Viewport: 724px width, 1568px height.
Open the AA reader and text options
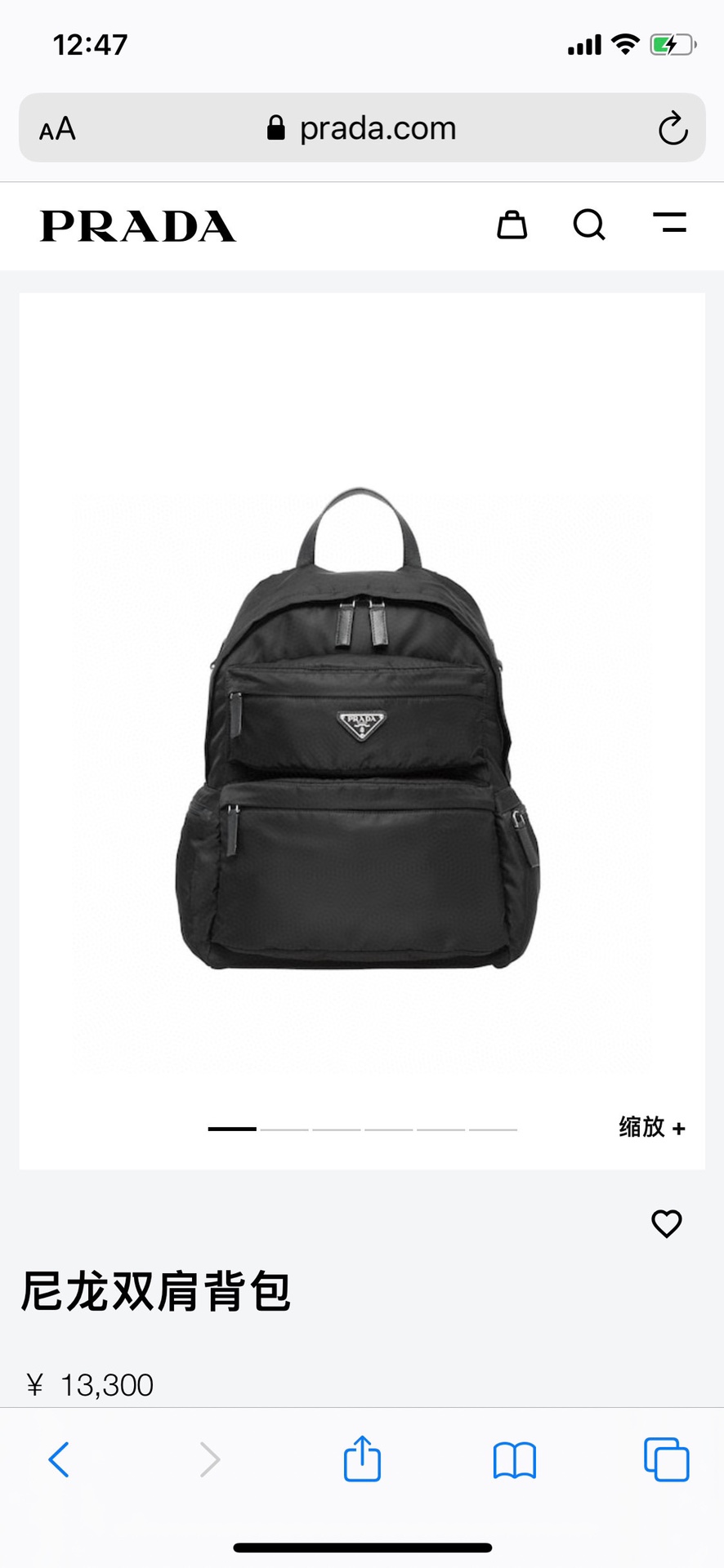(x=57, y=129)
